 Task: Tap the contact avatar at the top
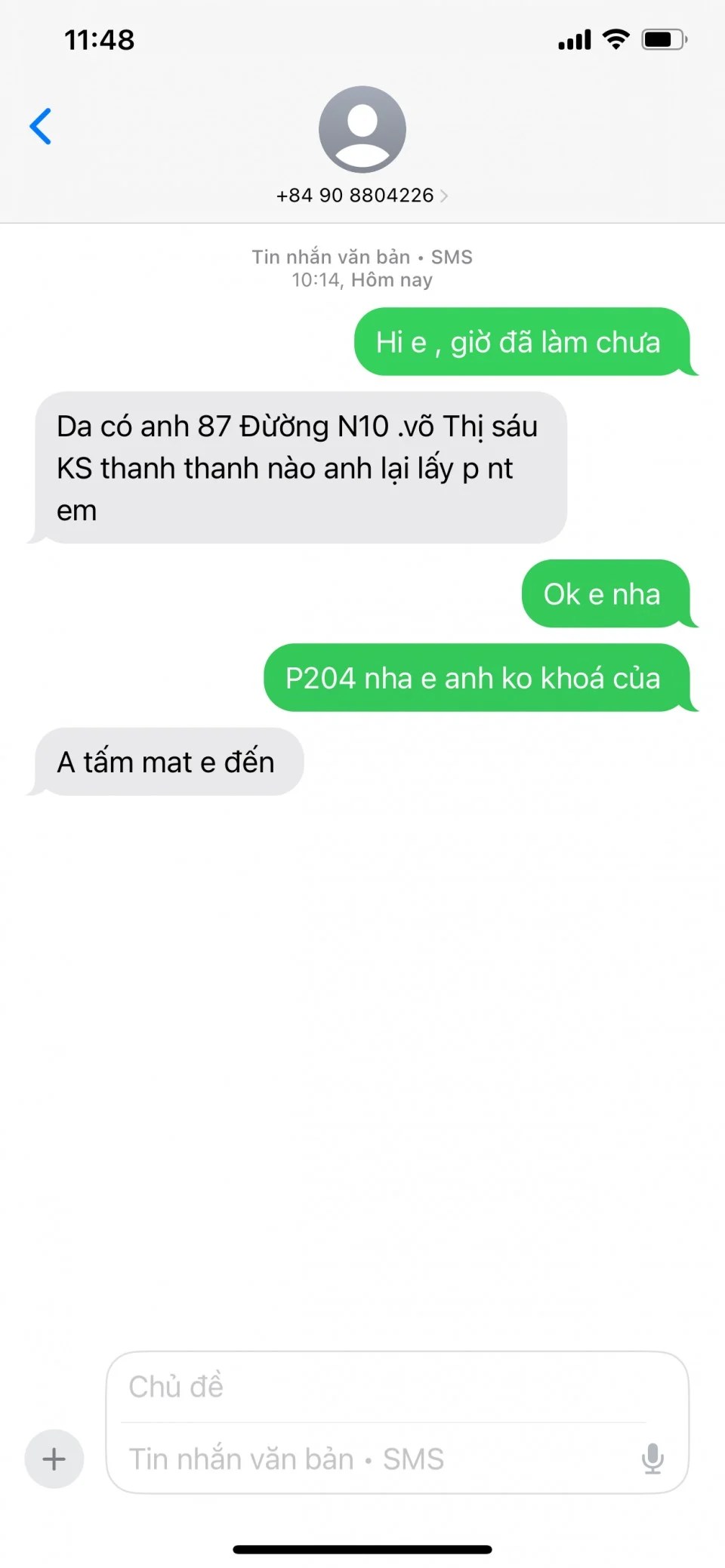(x=362, y=129)
